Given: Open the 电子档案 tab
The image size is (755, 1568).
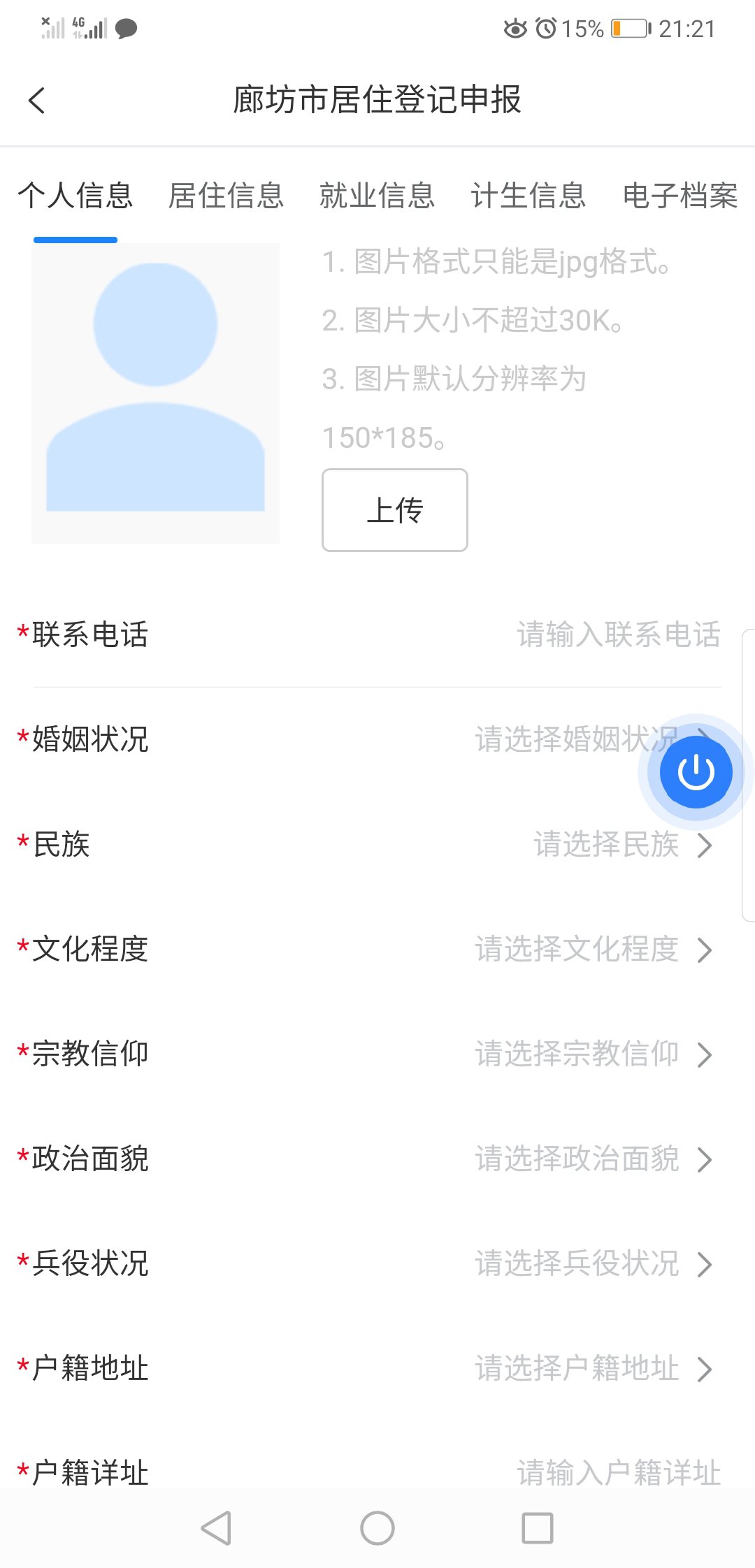Looking at the screenshot, I should click(x=679, y=196).
